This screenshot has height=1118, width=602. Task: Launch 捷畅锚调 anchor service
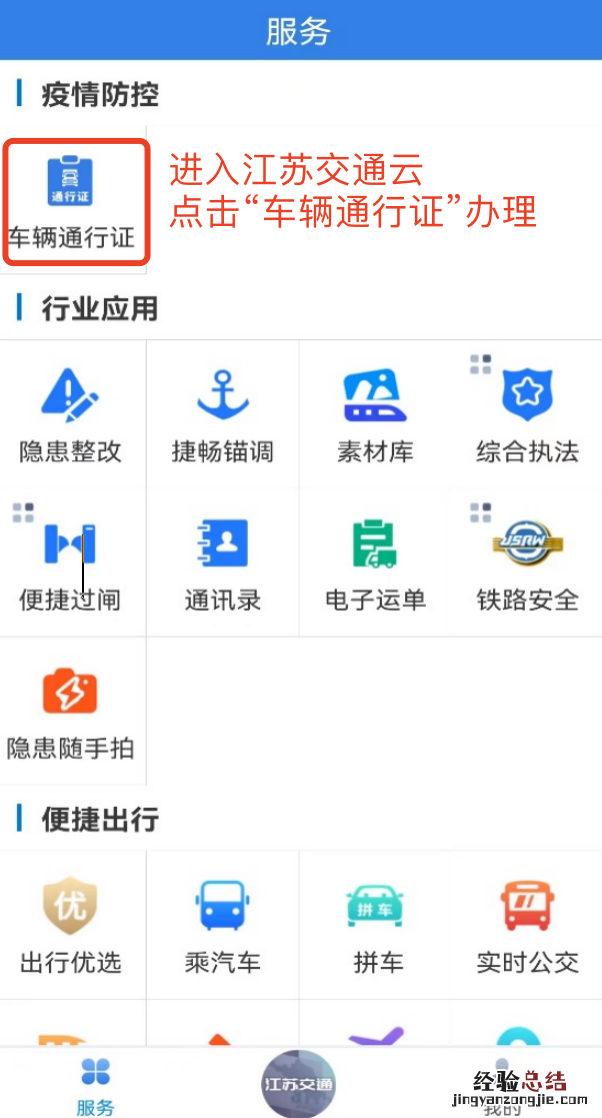click(223, 414)
